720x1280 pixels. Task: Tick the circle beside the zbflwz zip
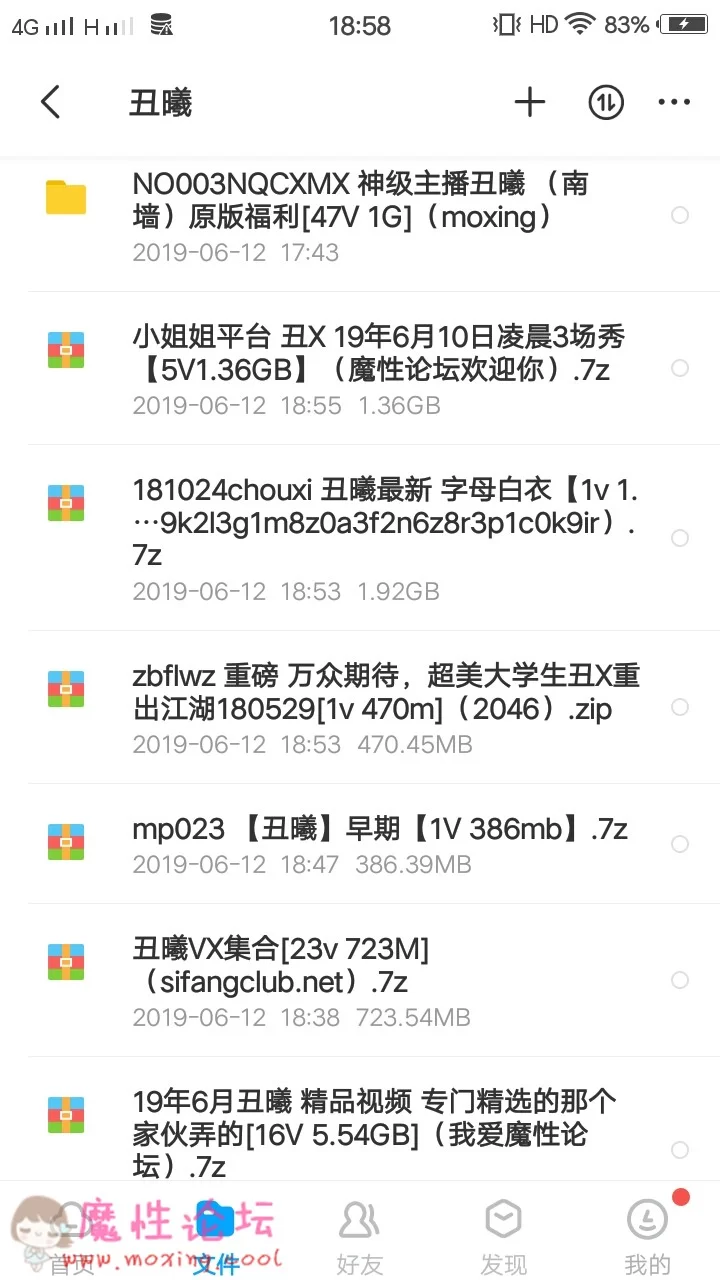click(680, 707)
